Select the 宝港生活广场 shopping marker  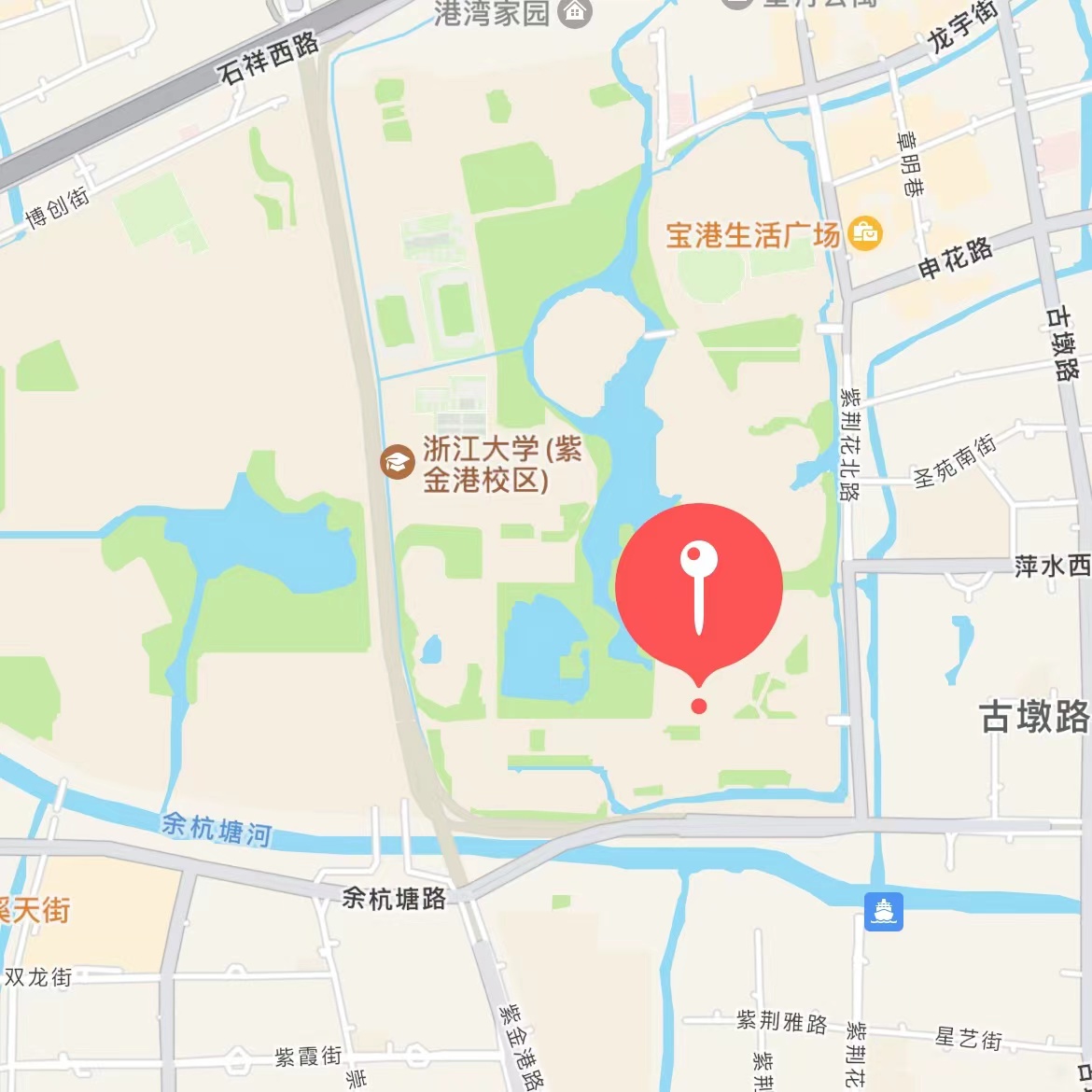pyautogui.click(x=865, y=233)
